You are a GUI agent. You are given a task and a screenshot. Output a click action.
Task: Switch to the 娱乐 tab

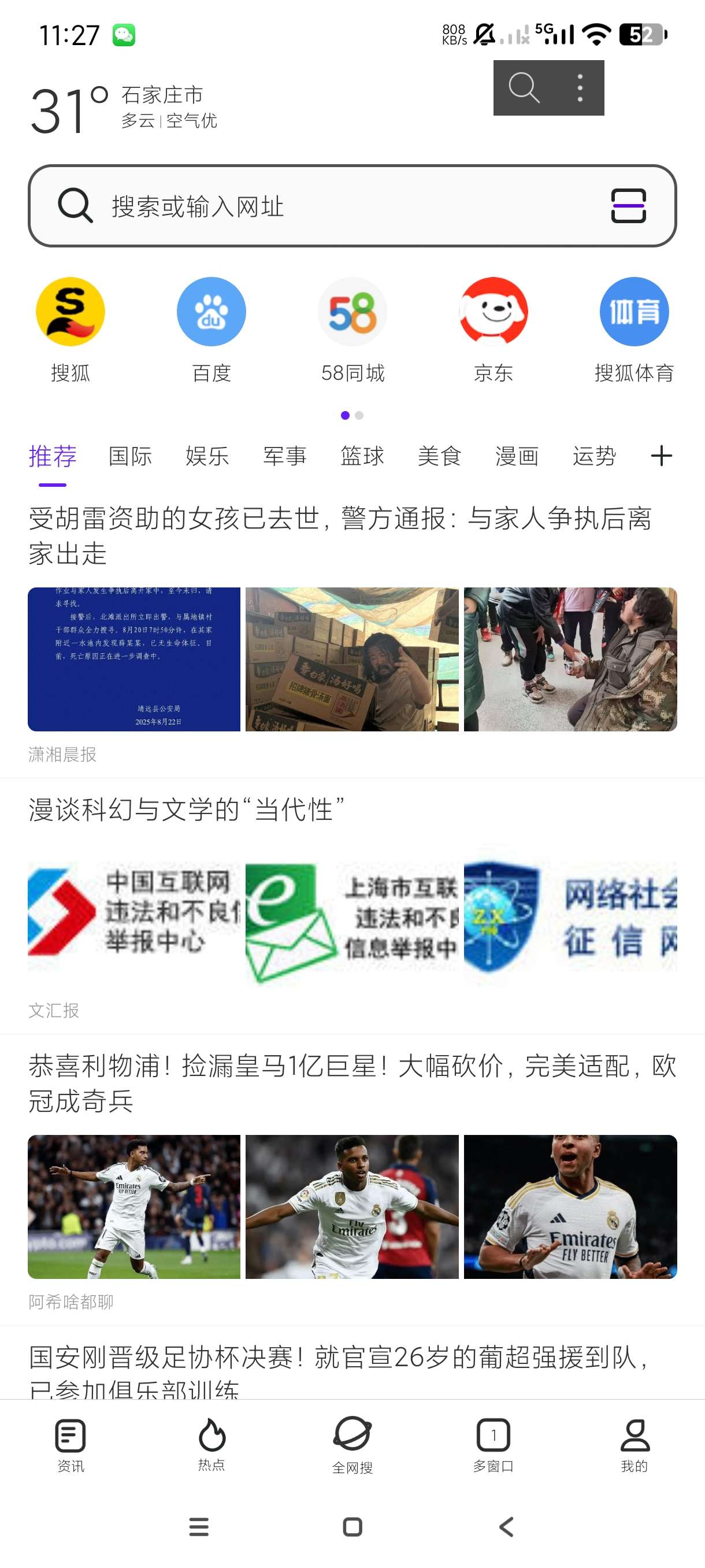coord(207,456)
